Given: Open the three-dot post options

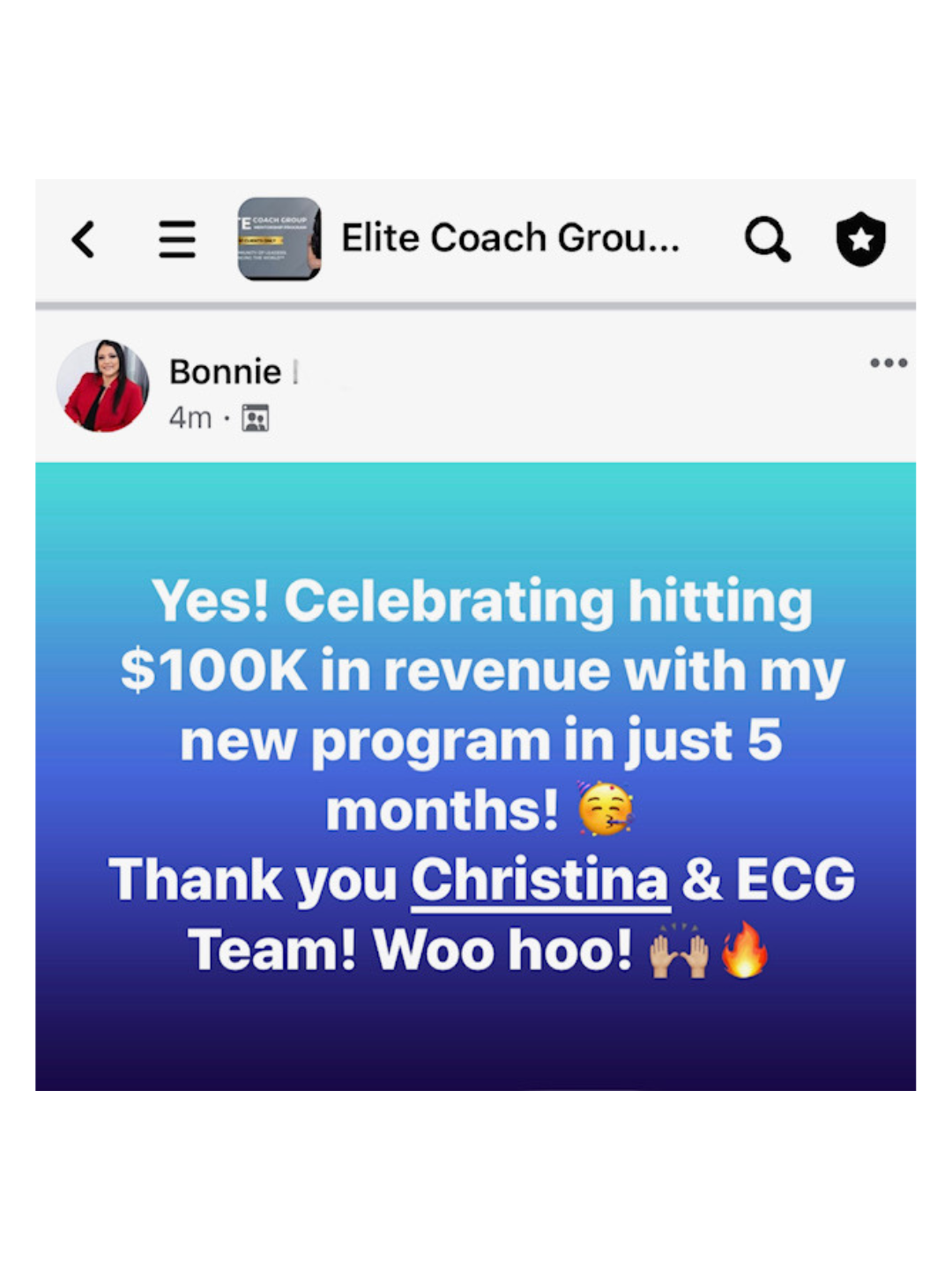Looking at the screenshot, I should [888, 362].
